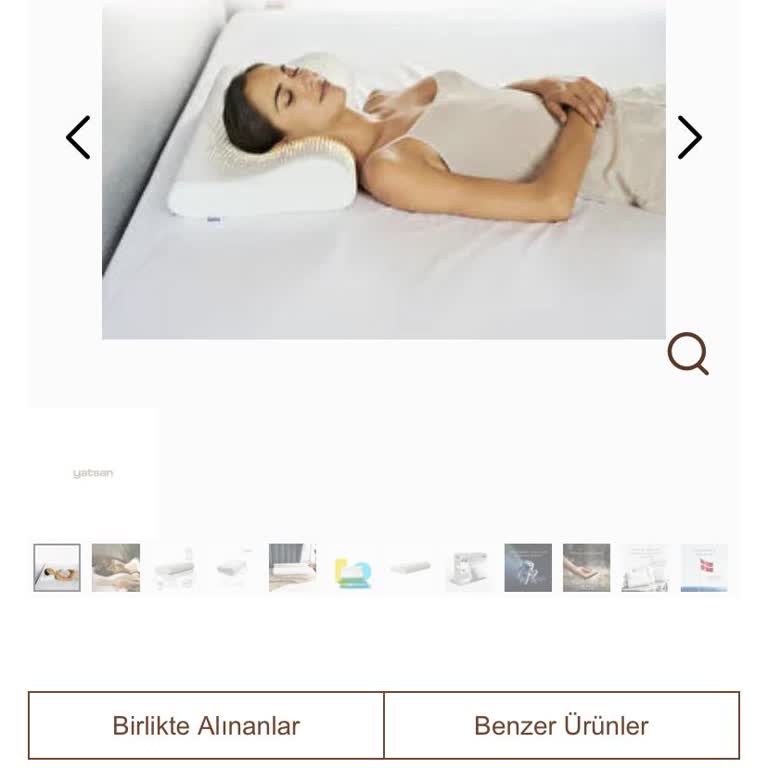Go to the next product image
The height and width of the screenshot is (768, 768).
(x=689, y=137)
